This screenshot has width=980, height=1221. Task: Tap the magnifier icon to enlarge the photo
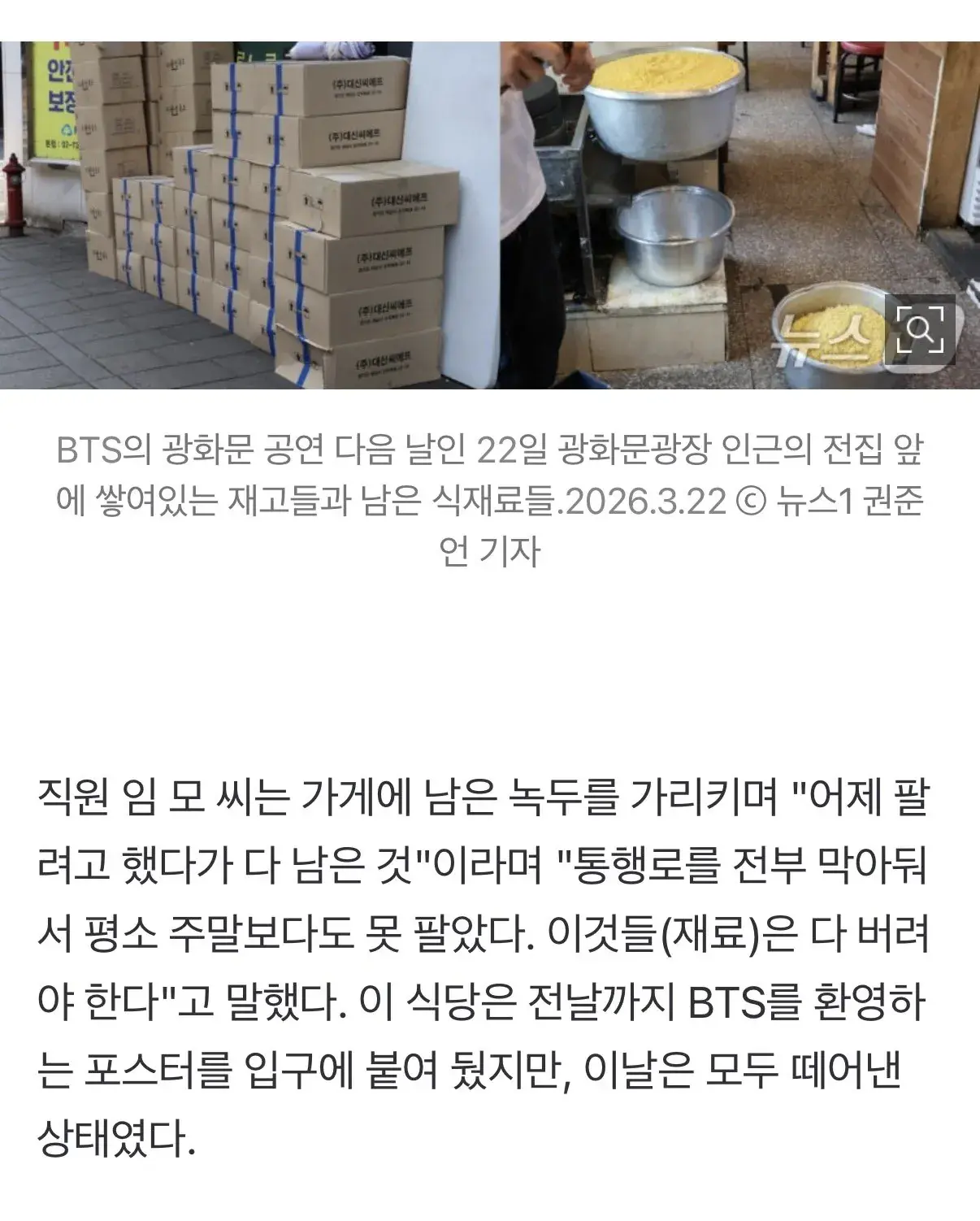click(921, 330)
